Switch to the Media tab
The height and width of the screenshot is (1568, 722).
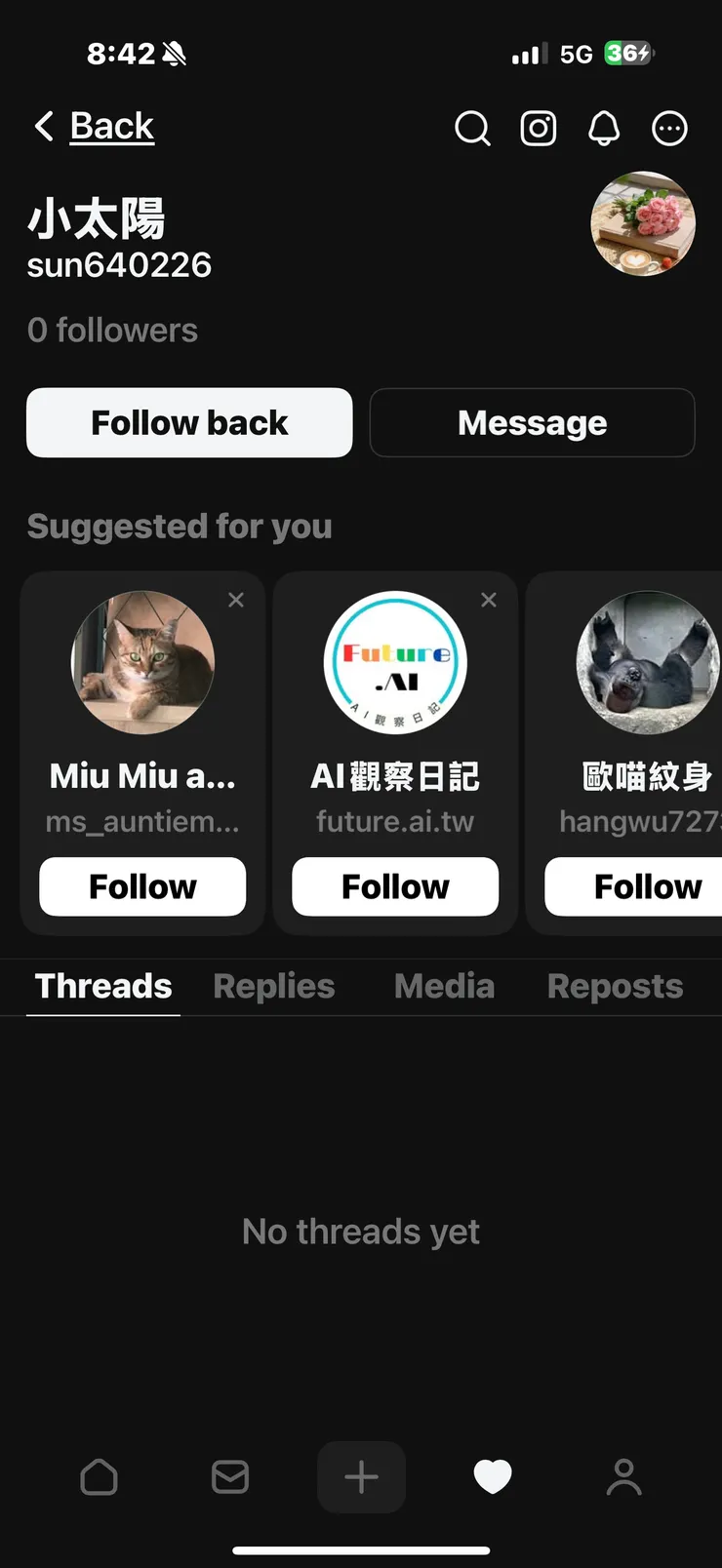pos(444,986)
